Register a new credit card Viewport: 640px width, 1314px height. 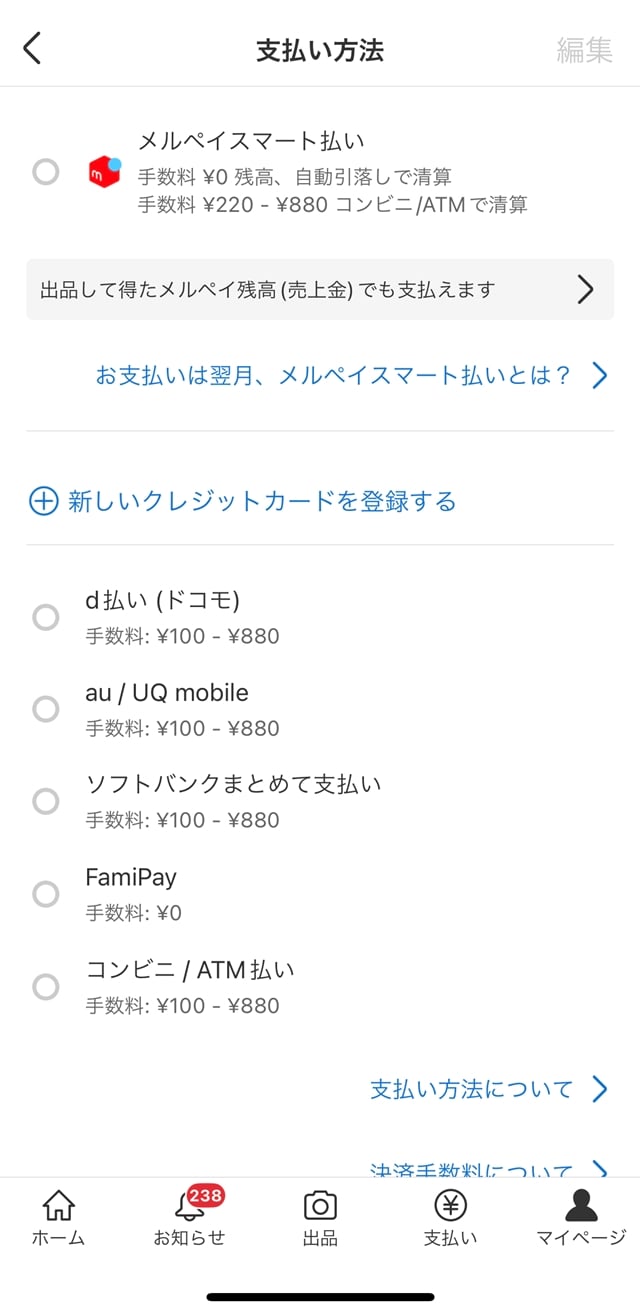(243, 501)
